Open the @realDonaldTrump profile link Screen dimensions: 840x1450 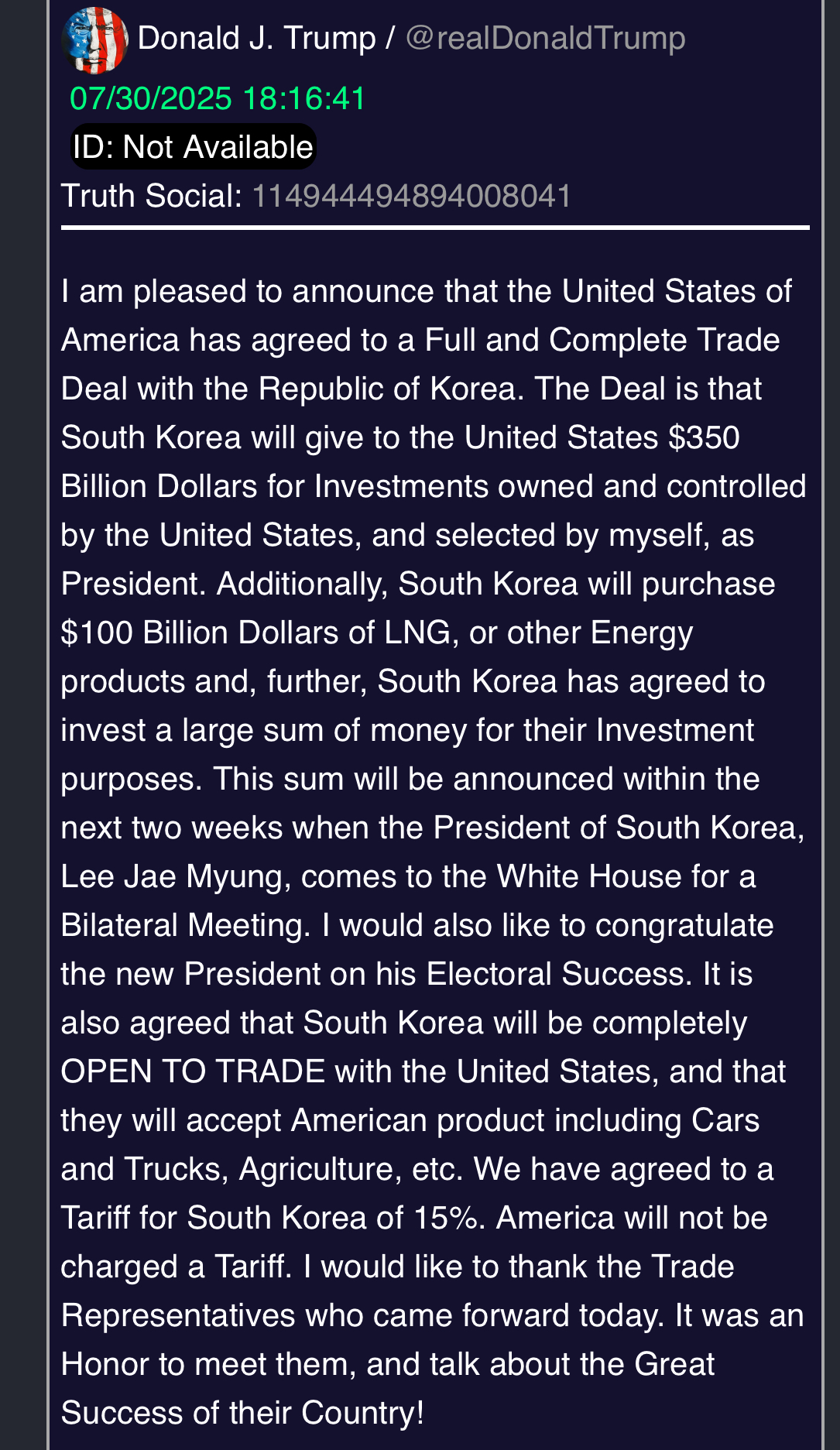545,38
